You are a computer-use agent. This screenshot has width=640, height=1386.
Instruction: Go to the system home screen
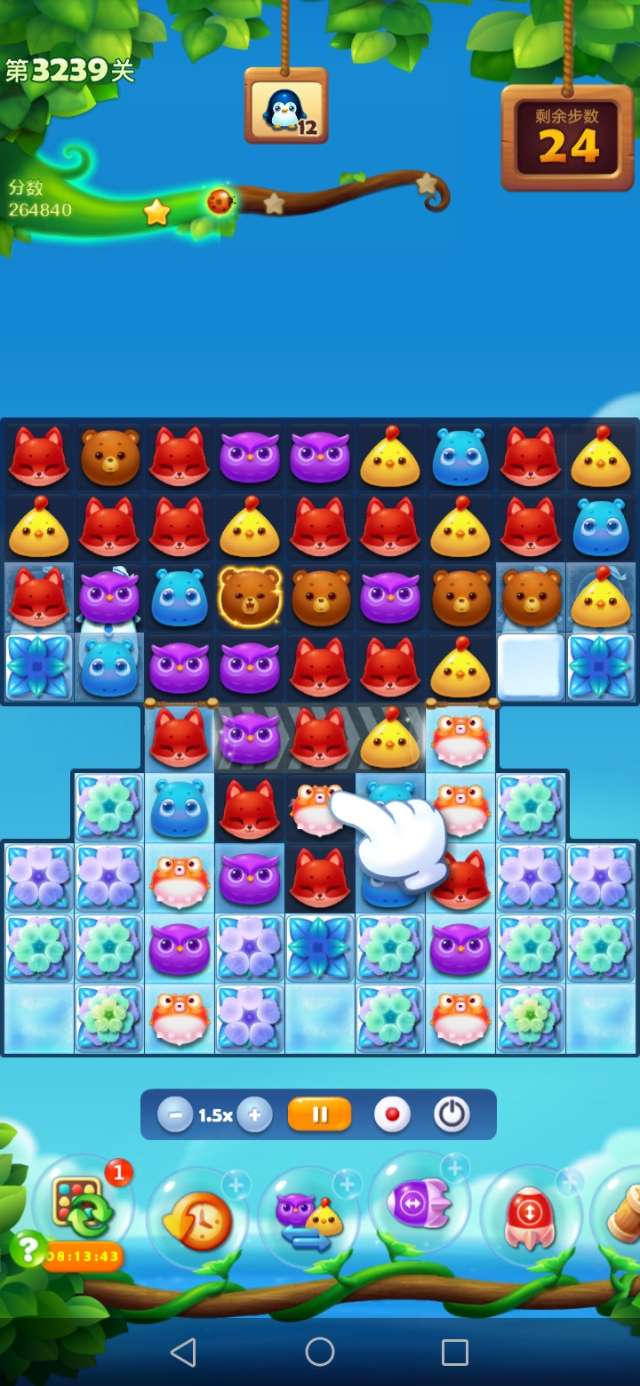(x=320, y=1353)
